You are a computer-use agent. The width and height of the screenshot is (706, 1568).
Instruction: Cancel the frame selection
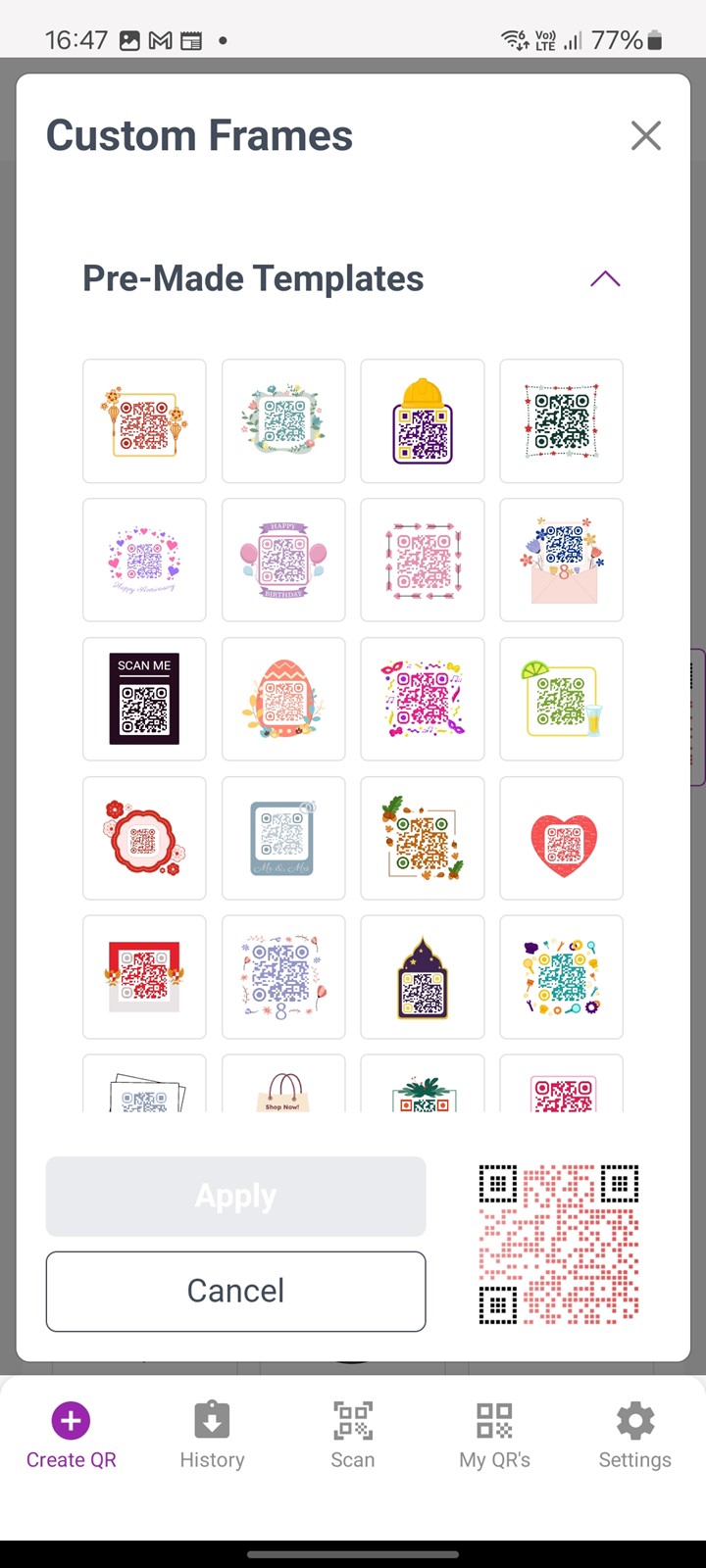[x=235, y=1292]
